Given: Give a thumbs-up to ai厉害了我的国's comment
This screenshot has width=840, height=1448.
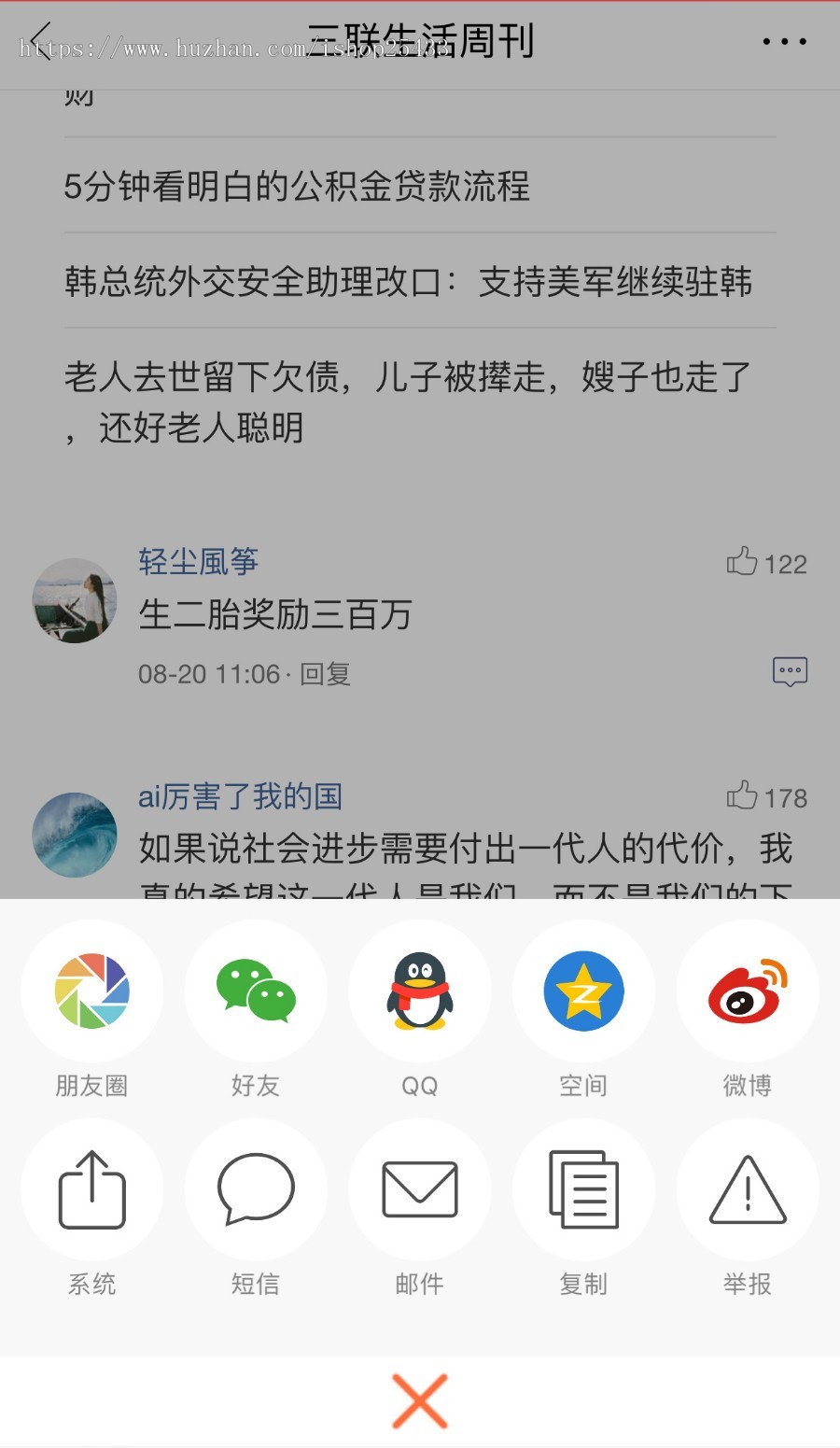Looking at the screenshot, I should [x=744, y=797].
